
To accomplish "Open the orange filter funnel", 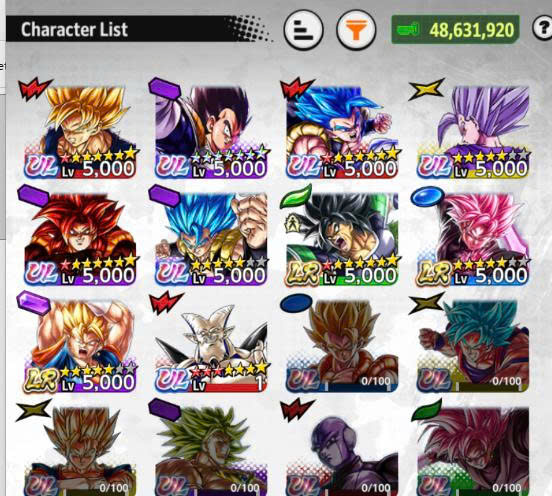I will click(356, 30).
